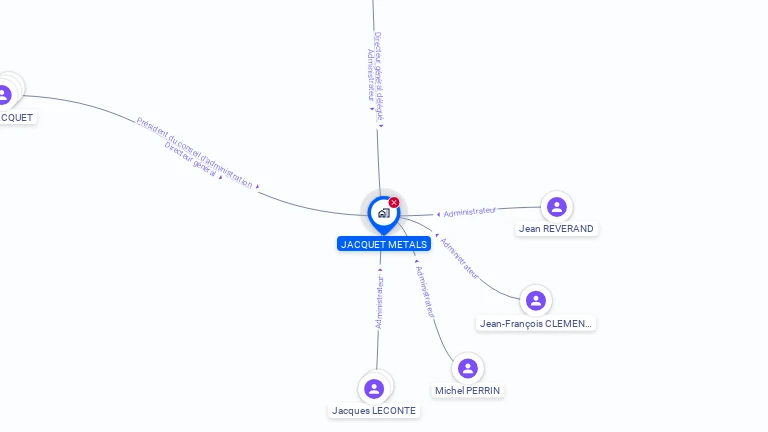
Task: Open the Jacques LECONTE node
Action: coord(374,388)
